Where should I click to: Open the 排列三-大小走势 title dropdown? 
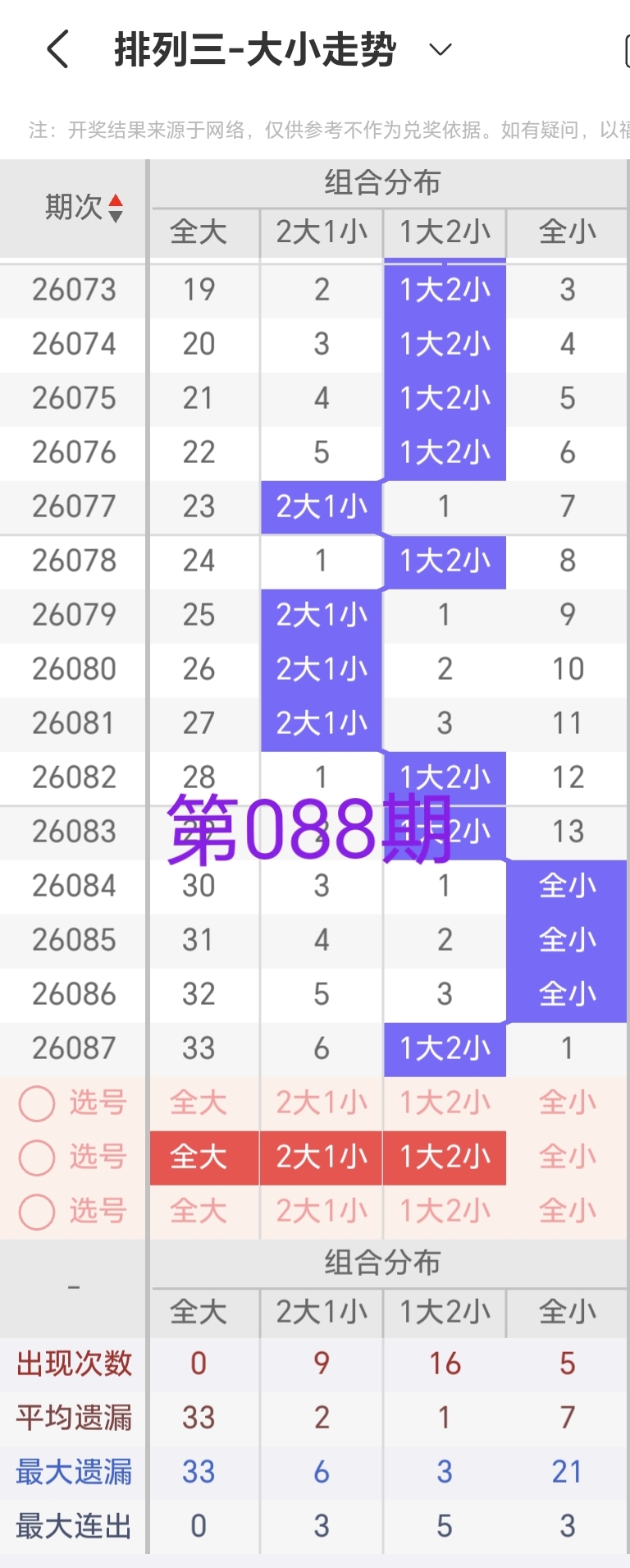point(440,51)
